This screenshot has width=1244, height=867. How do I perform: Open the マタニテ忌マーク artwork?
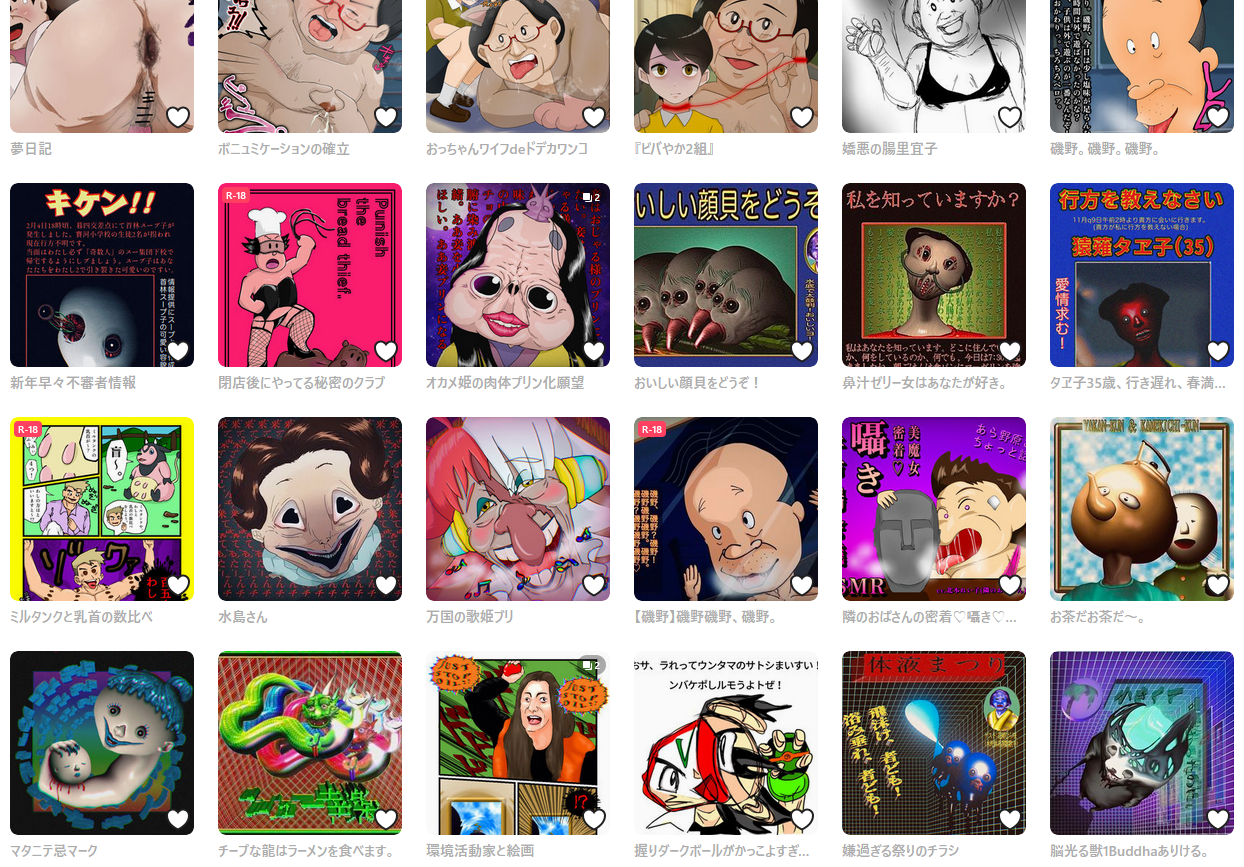(102, 743)
